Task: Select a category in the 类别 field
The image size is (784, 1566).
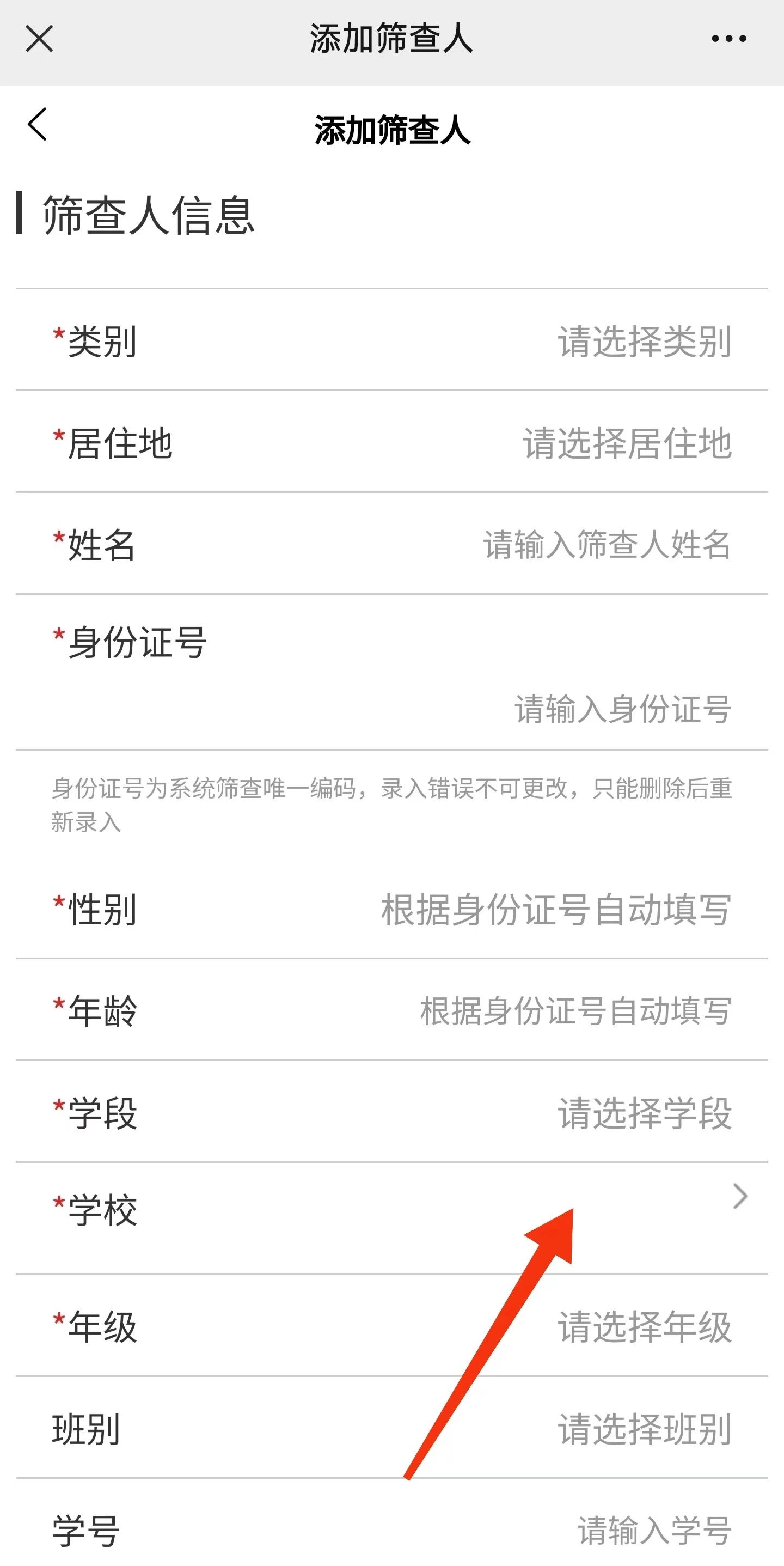Action: coord(644,341)
